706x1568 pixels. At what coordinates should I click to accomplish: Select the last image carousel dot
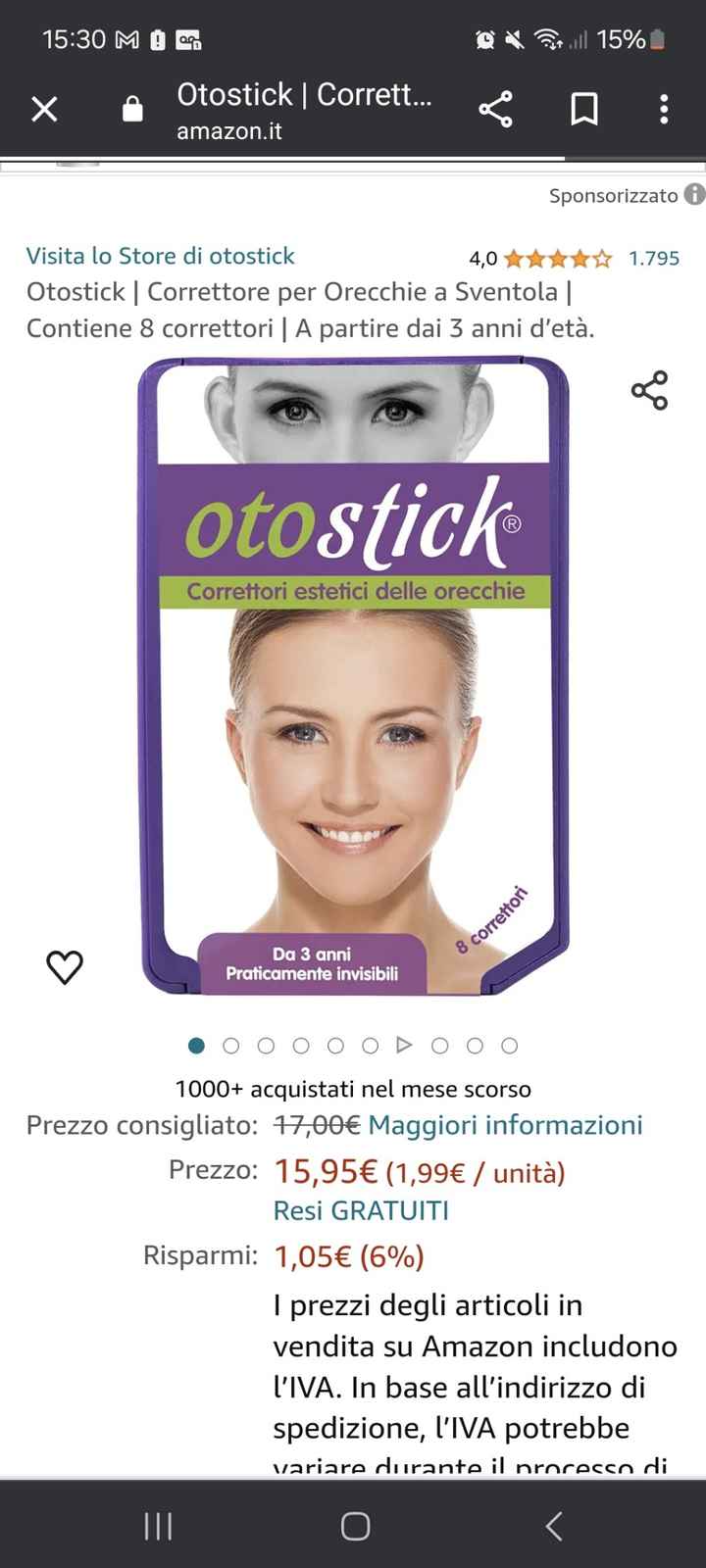pos(509,1046)
